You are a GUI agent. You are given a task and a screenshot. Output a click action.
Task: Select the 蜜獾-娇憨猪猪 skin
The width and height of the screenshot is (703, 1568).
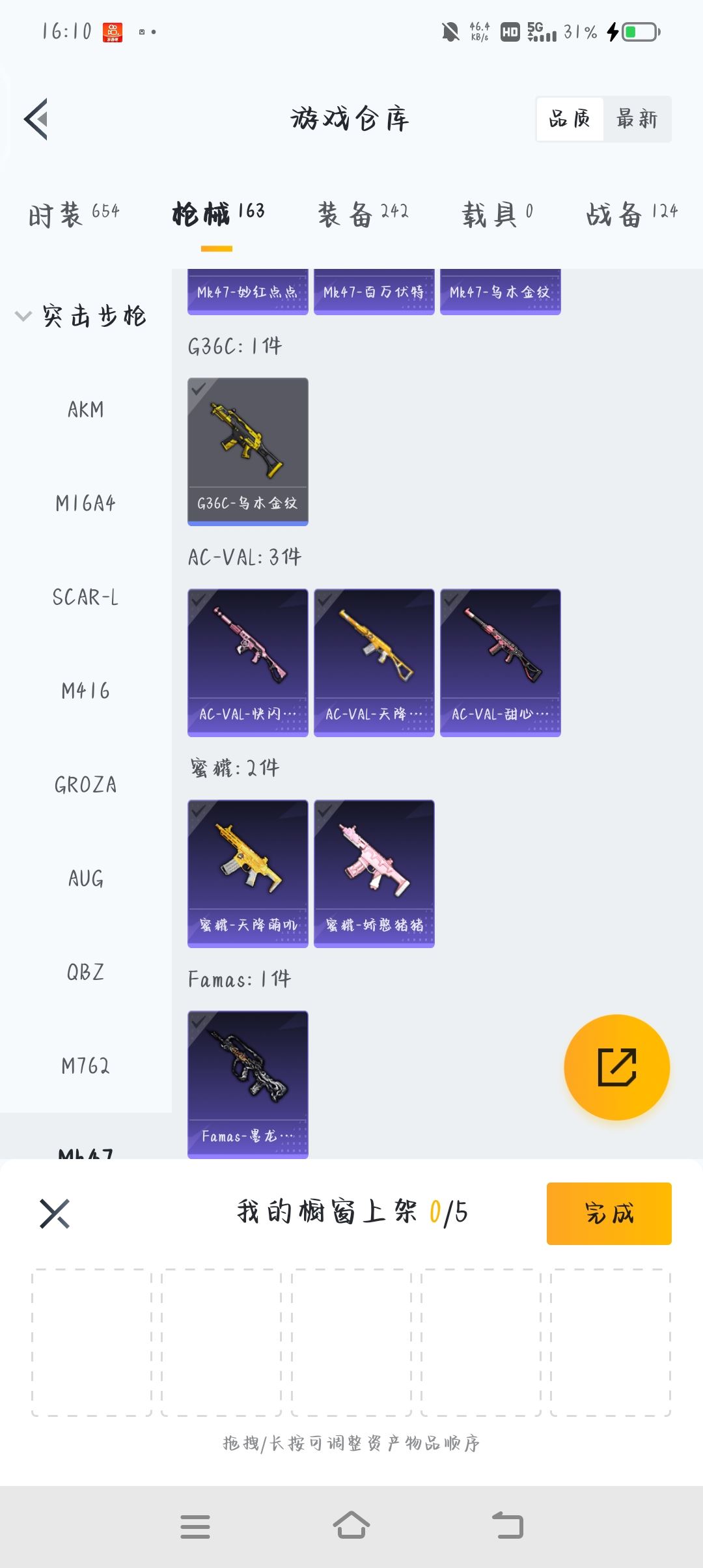[374, 873]
